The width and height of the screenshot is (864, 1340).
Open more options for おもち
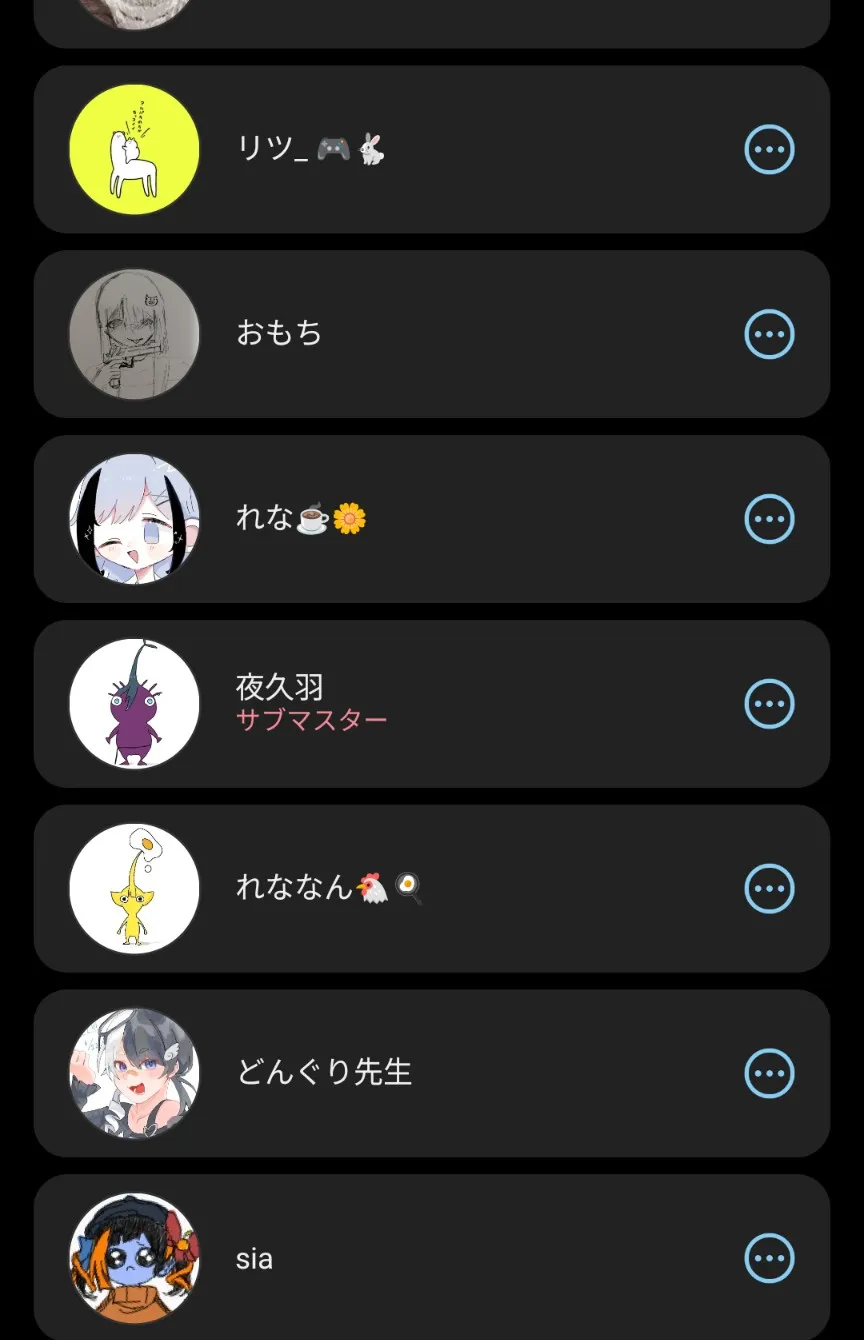coord(769,334)
